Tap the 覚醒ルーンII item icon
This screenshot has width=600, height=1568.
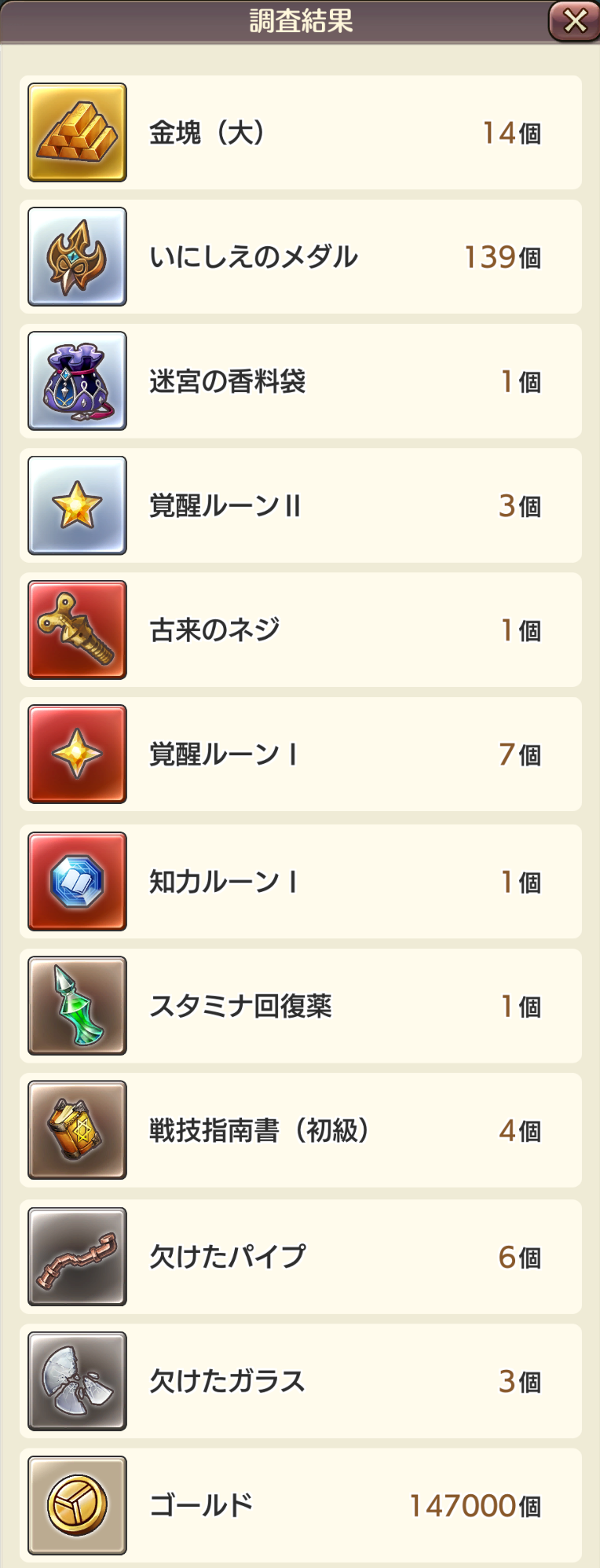[77, 505]
